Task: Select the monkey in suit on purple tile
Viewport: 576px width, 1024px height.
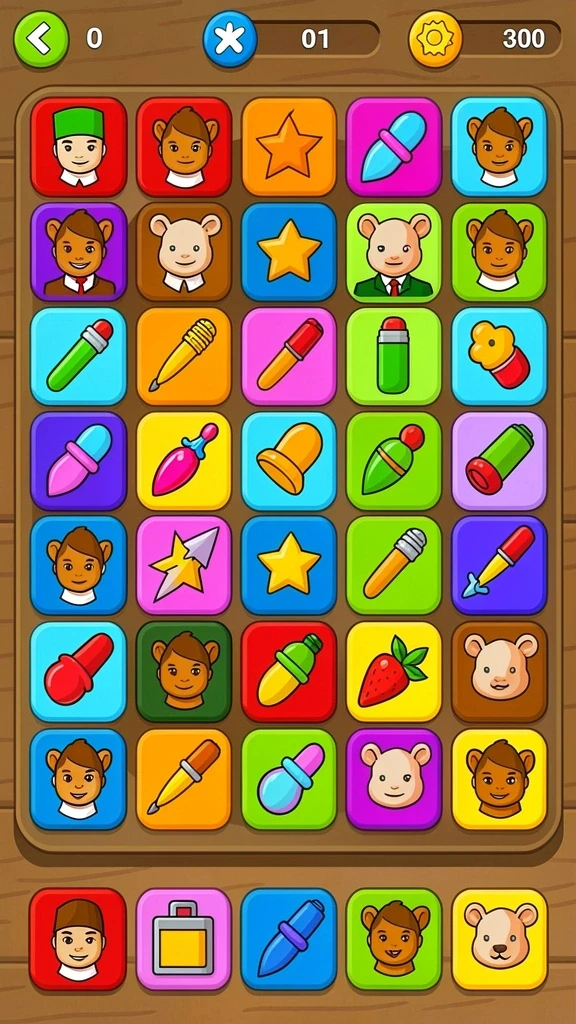Action: (78, 252)
